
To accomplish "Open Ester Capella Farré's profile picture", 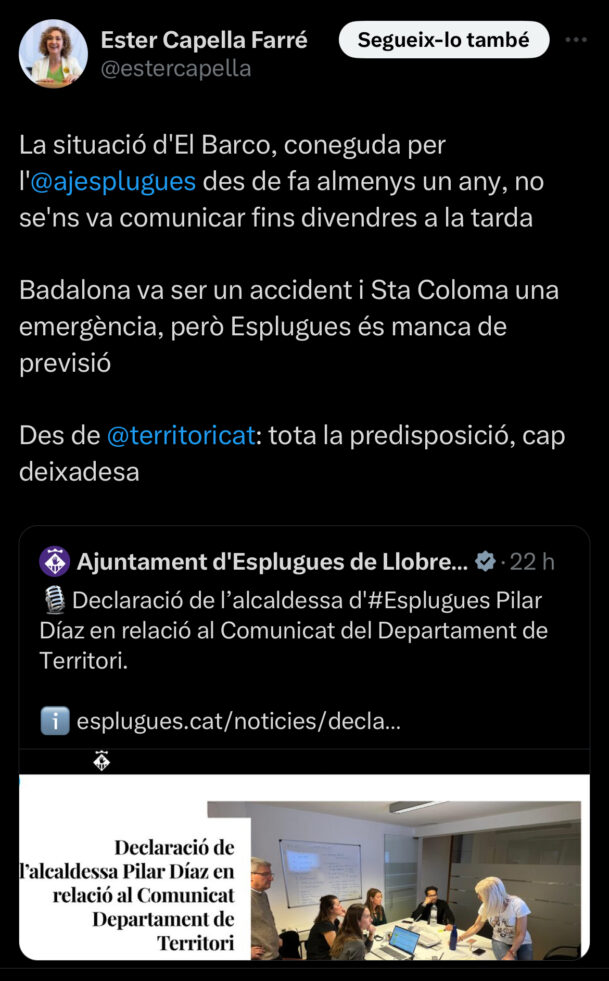I will coord(53,53).
